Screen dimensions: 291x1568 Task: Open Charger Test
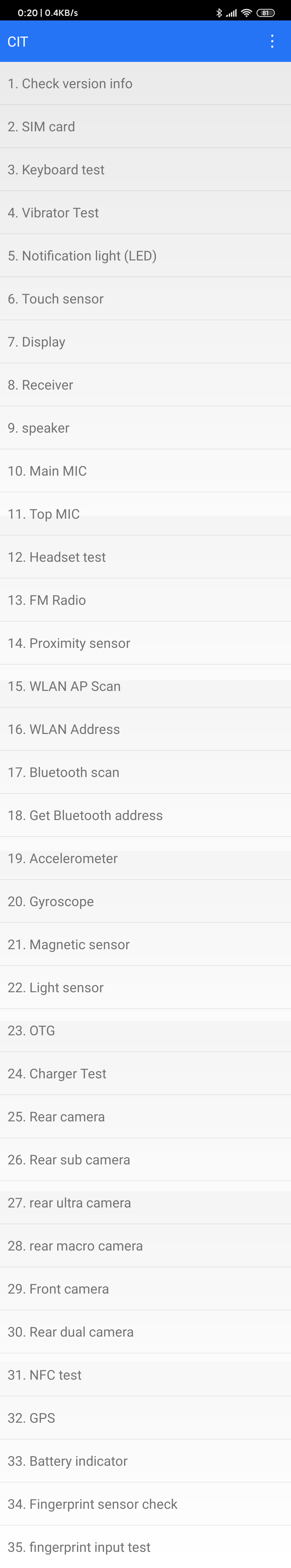(145, 1074)
